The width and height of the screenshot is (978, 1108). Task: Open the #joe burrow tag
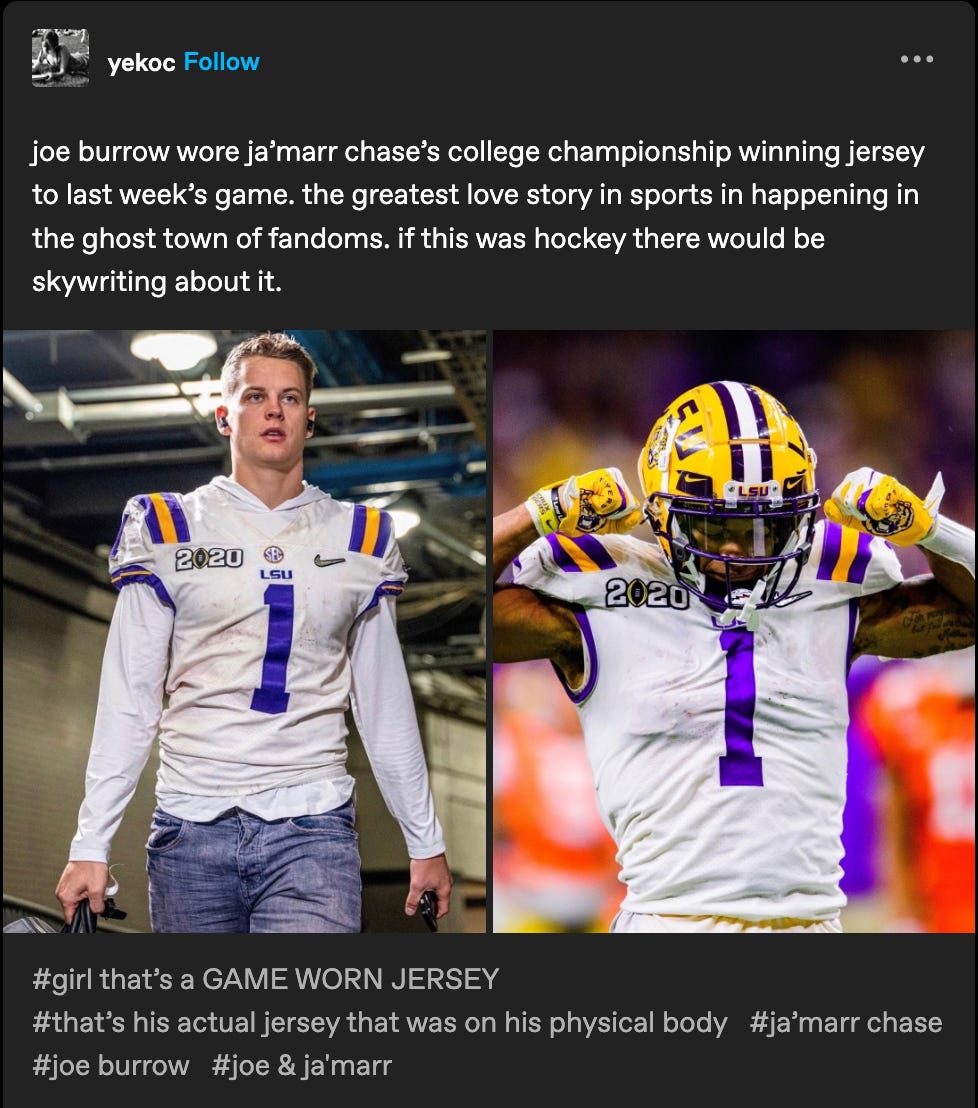(111, 1065)
